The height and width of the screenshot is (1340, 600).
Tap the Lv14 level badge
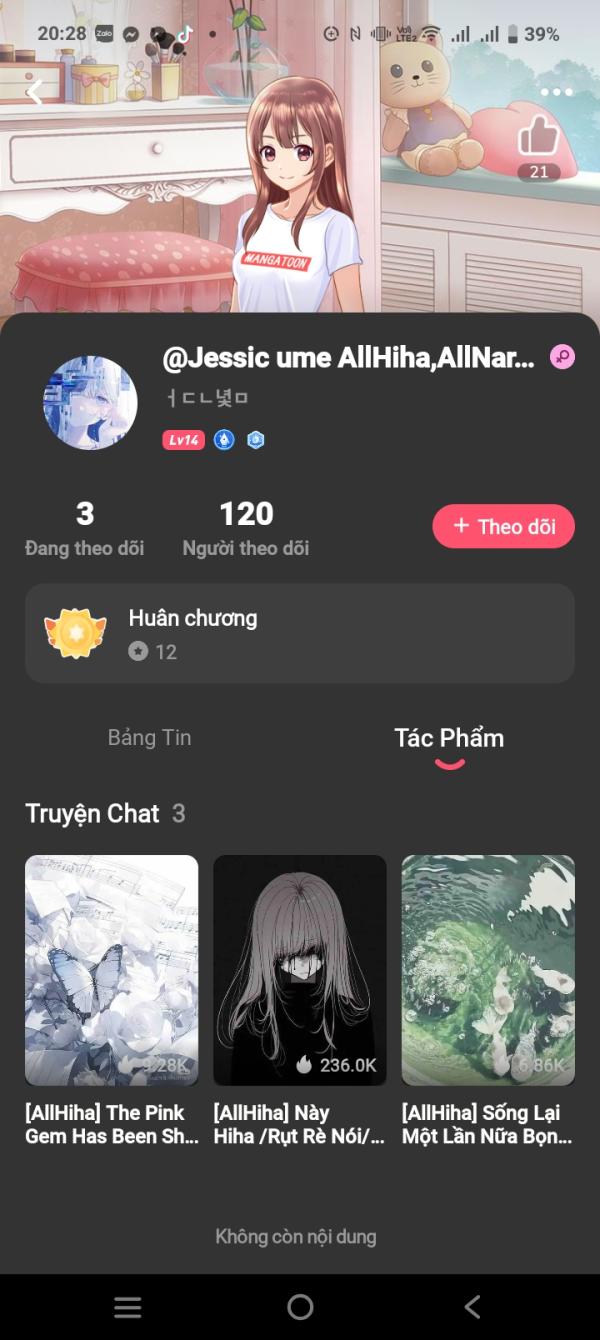click(x=183, y=440)
